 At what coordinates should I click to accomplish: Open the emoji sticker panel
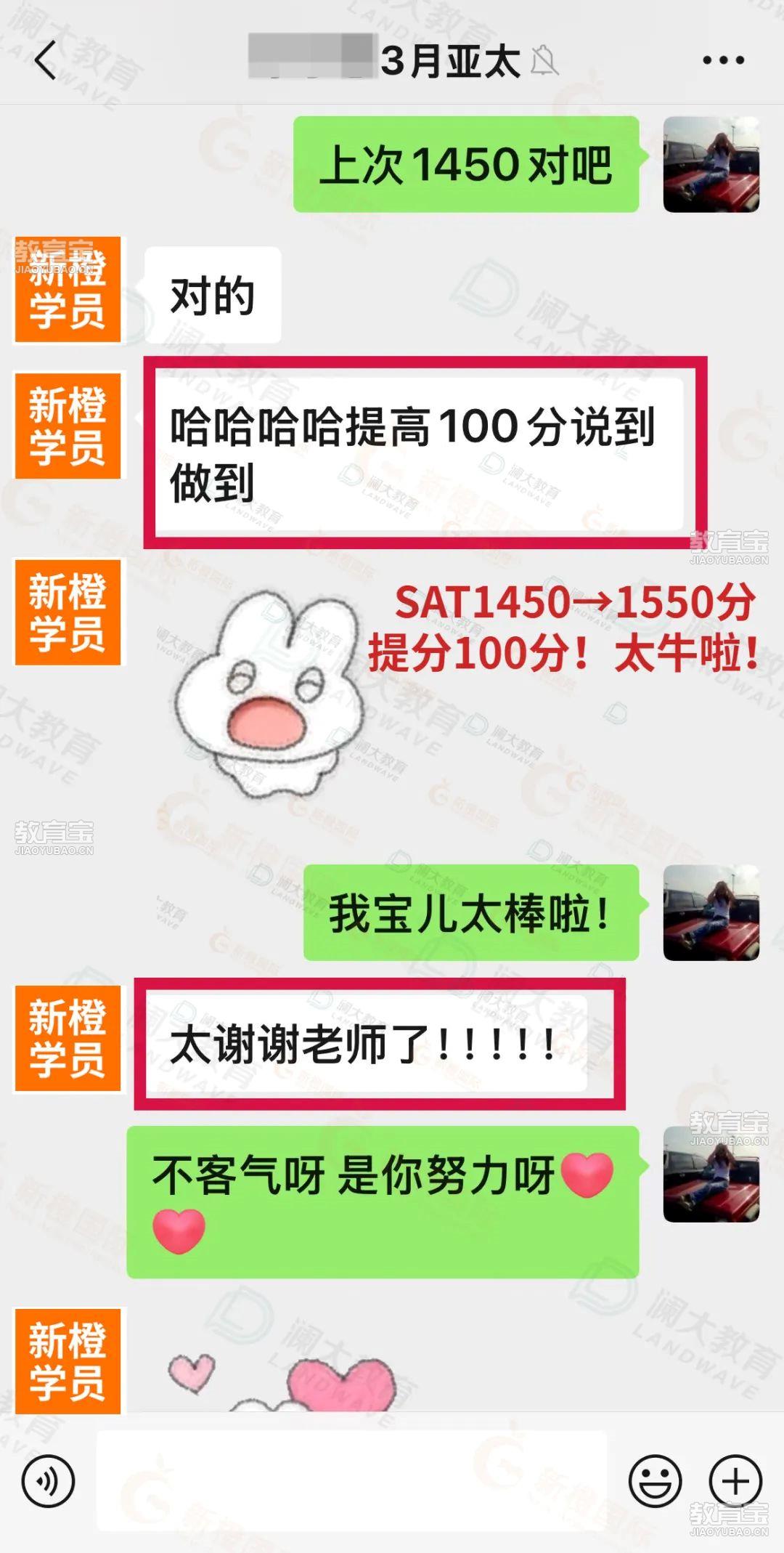click(x=655, y=1480)
